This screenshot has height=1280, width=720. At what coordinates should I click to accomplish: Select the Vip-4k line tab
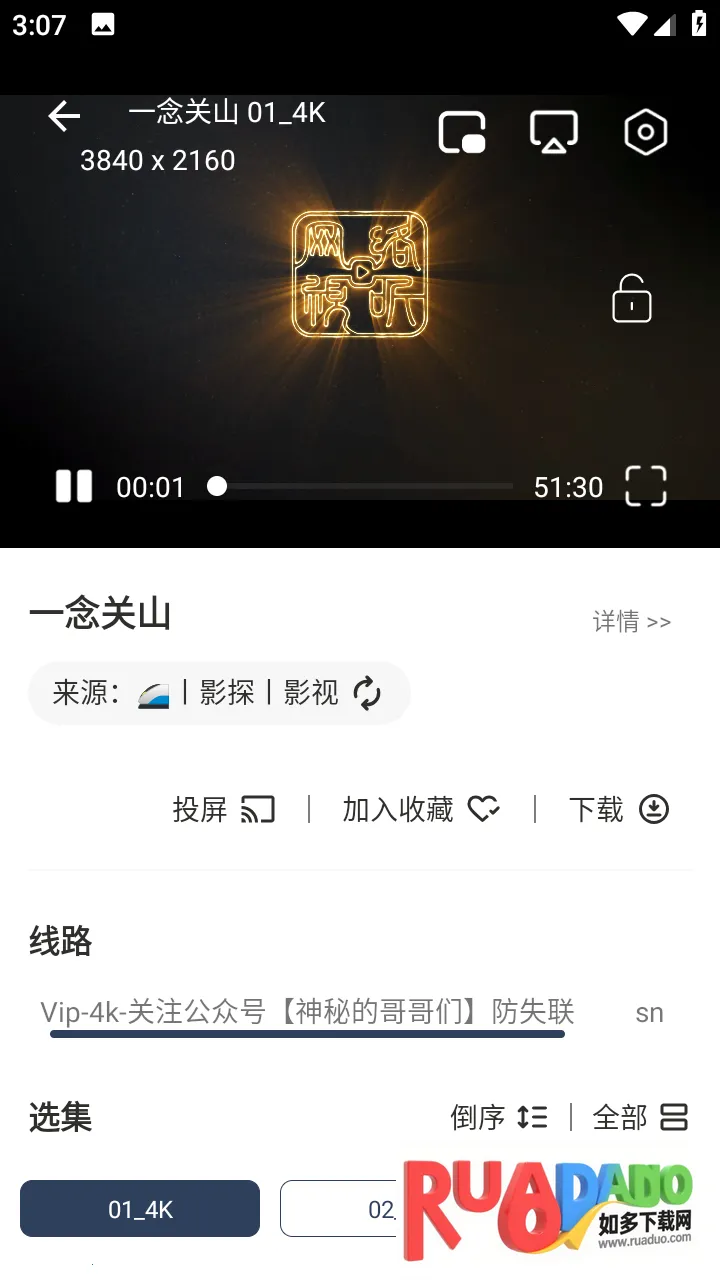[307, 1012]
